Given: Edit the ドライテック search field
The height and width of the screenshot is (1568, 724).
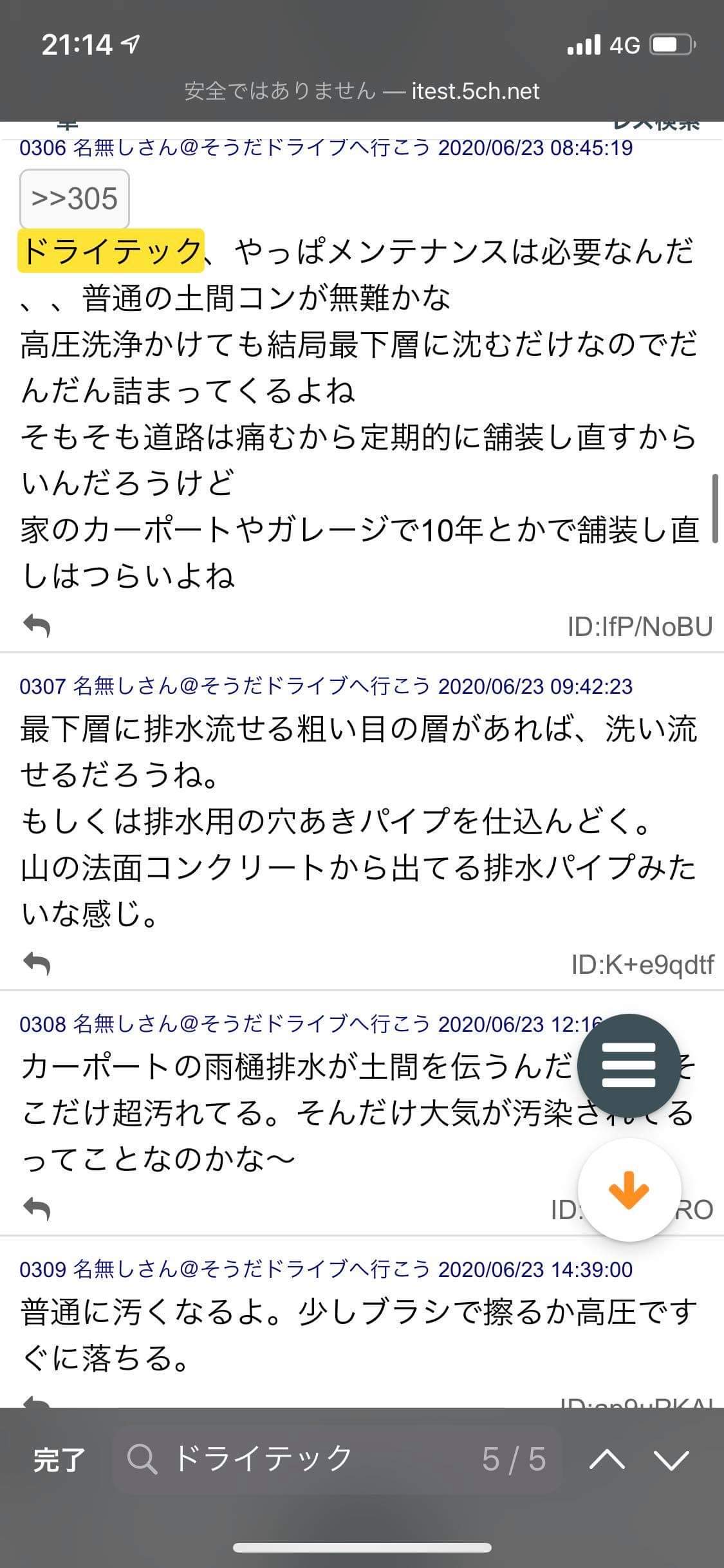Looking at the screenshot, I should click(x=337, y=1459).
